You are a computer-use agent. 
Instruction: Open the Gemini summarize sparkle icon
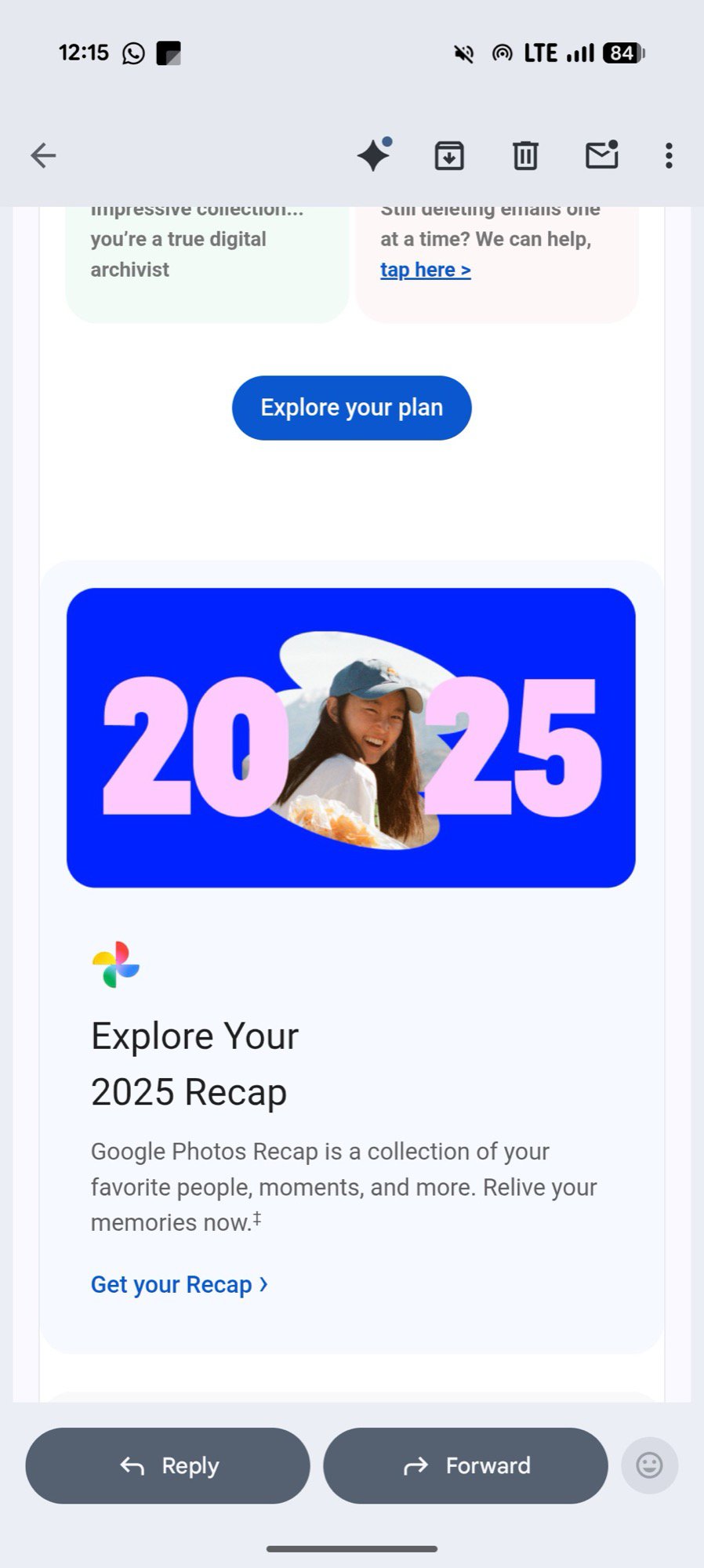coord(374,154)
